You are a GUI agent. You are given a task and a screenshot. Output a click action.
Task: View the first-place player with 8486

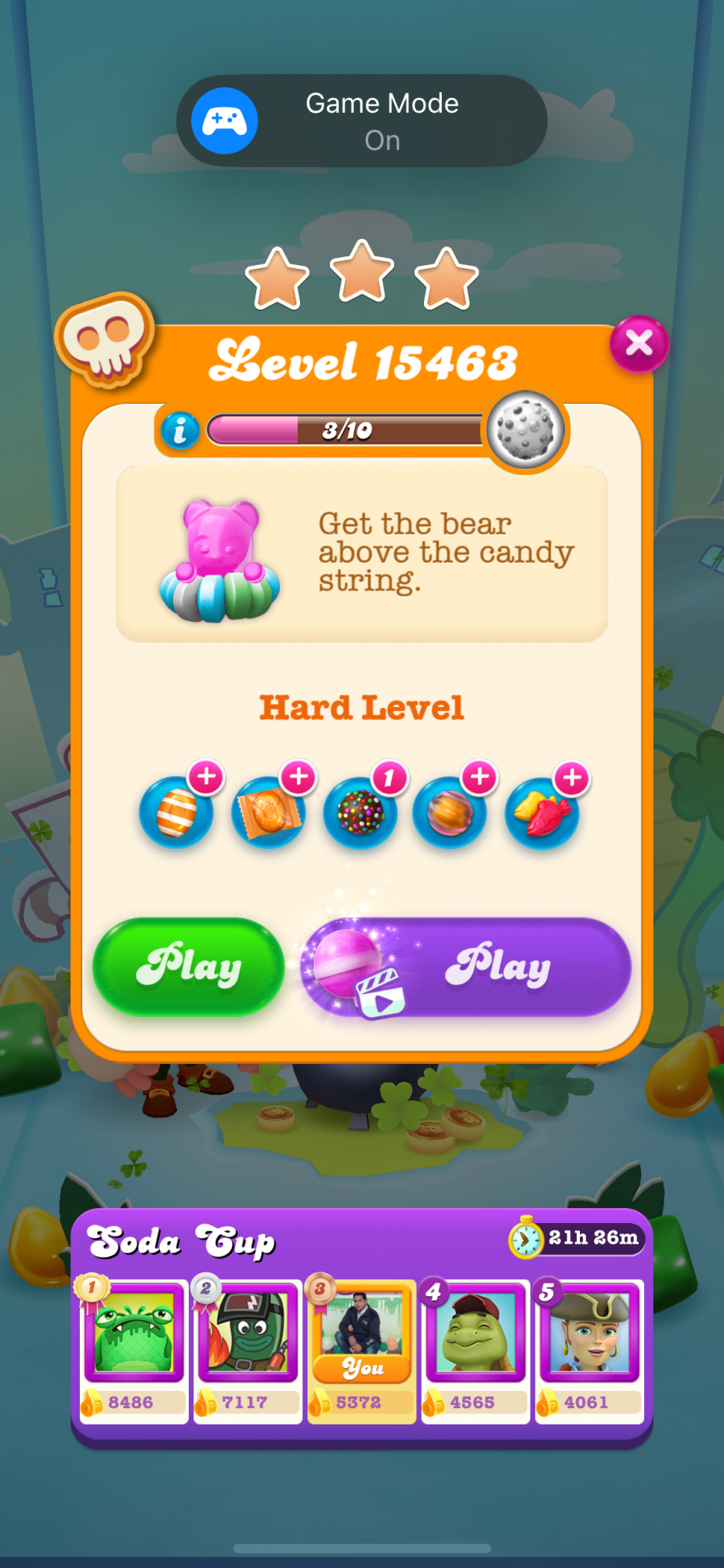click(134, 1350)
